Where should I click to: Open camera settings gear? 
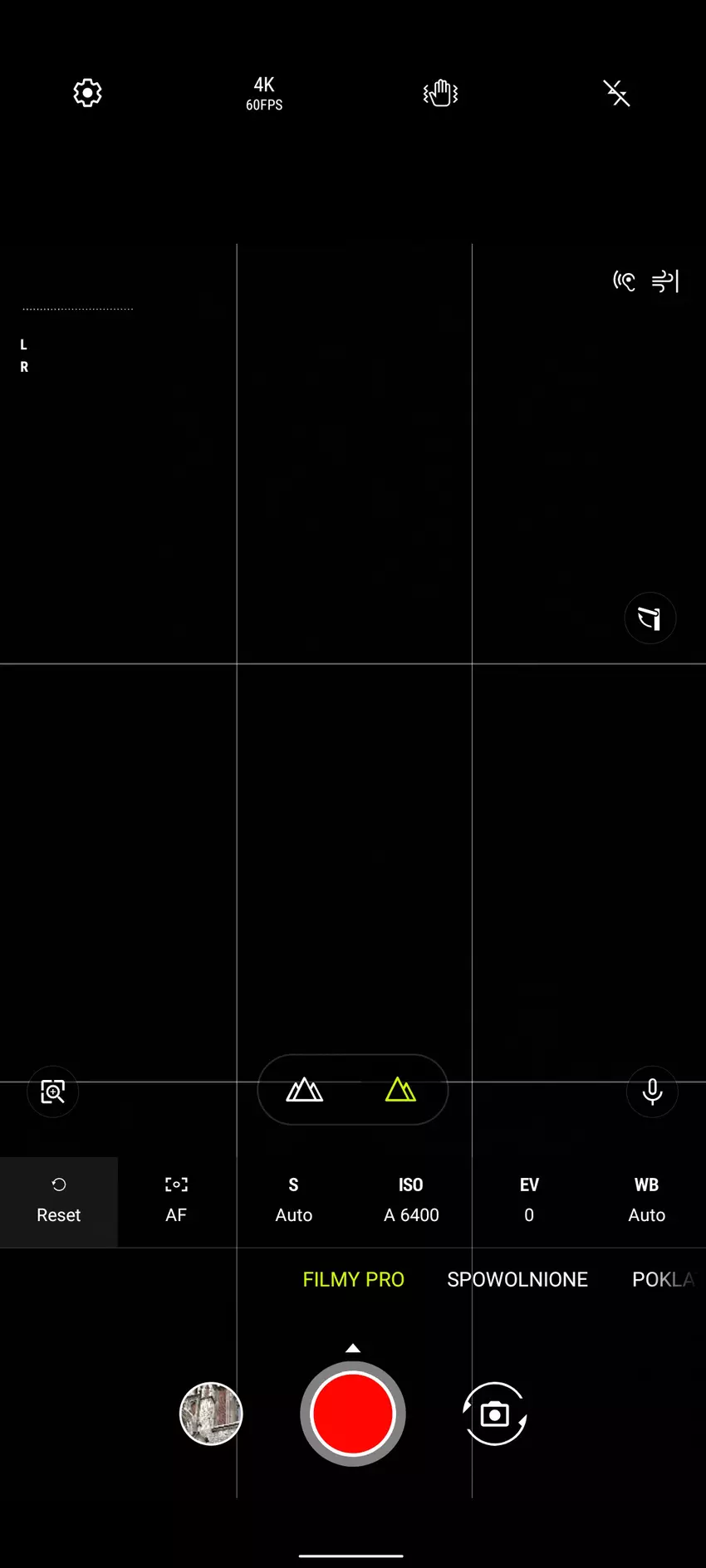[87, 93]
